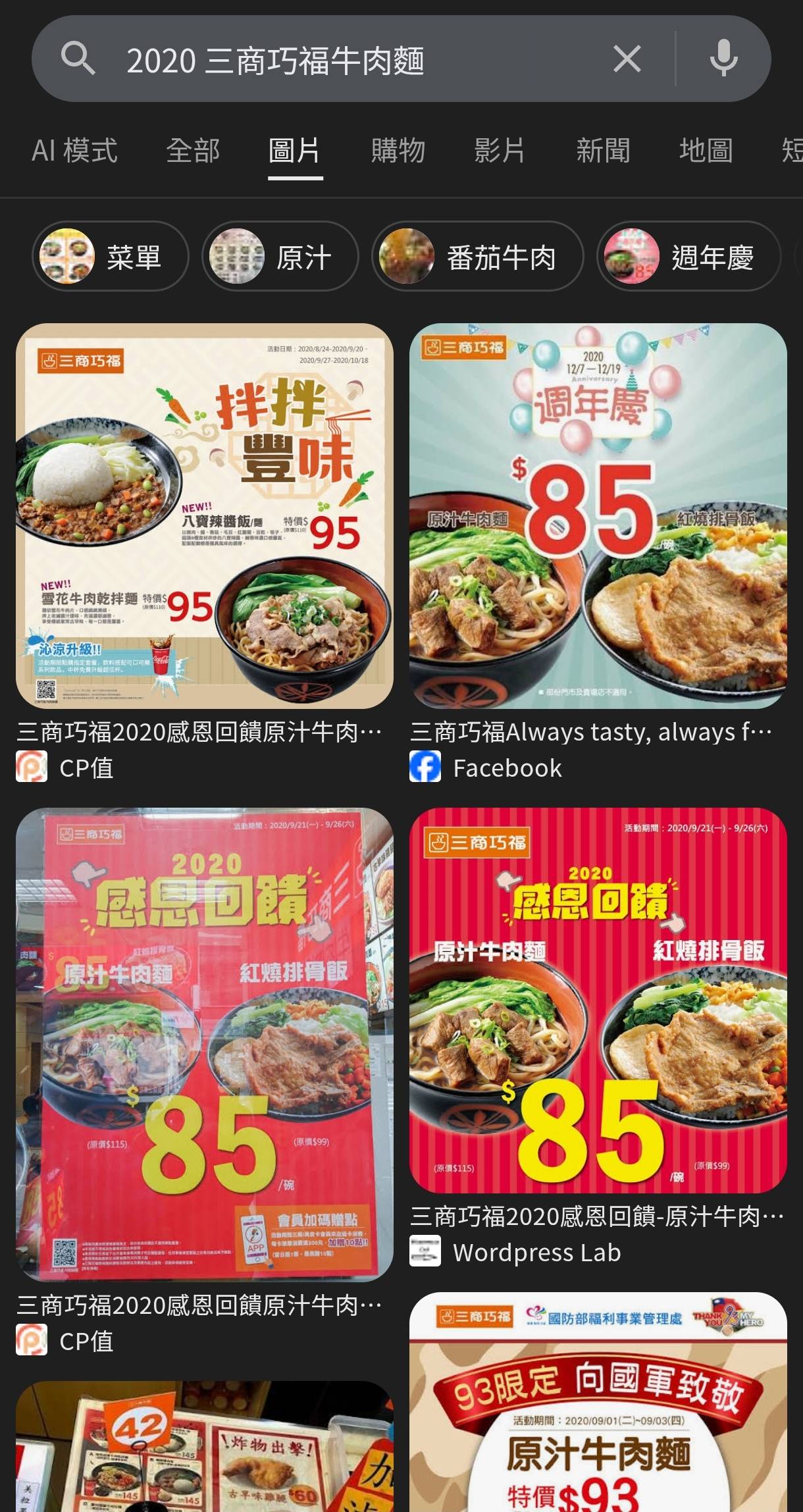
Task: Open the 感恩回饋 image from Wordpress Lab
Action: 598,1001
